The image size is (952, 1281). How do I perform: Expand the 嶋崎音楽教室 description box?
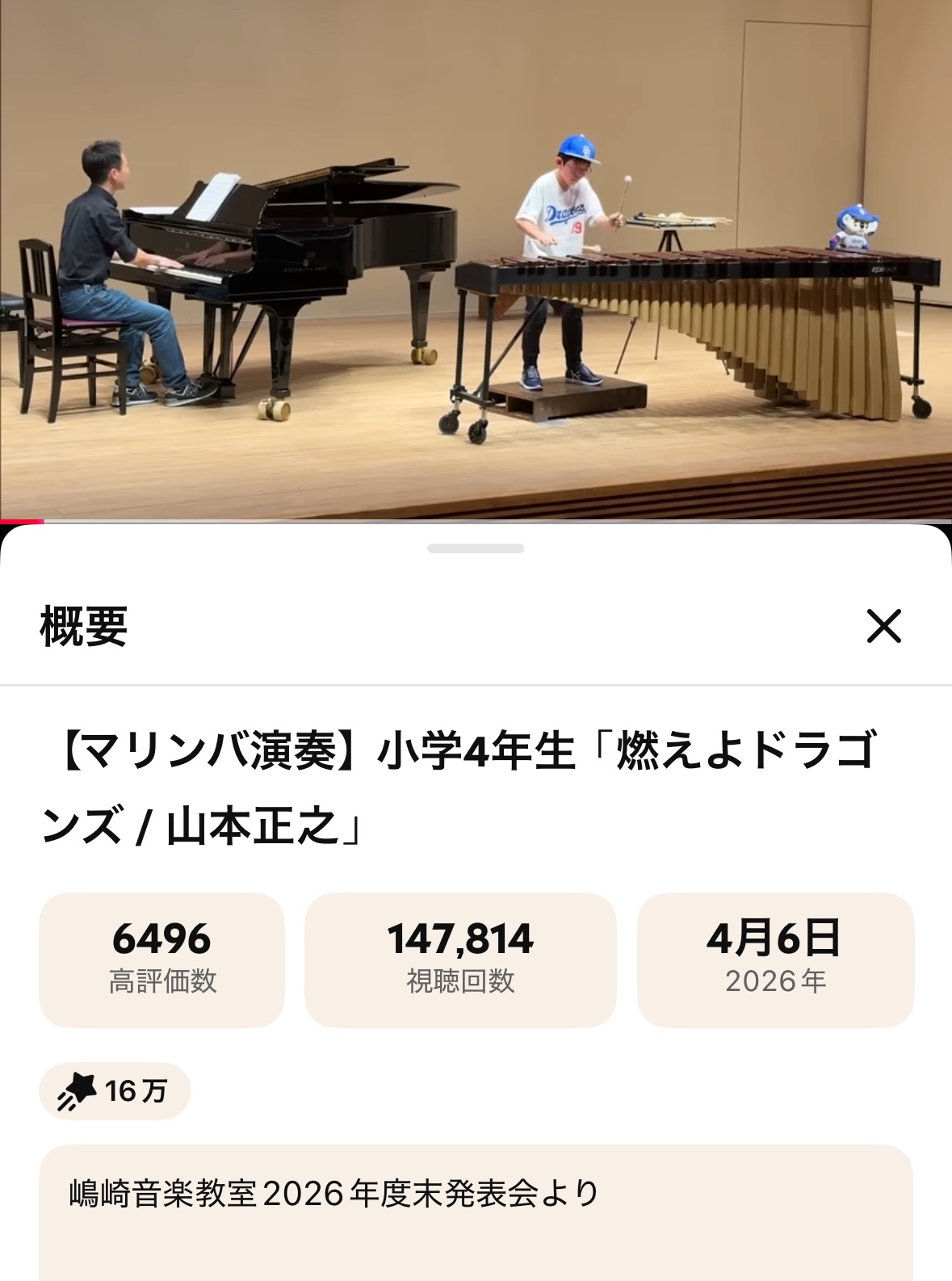click(476, 1210)
